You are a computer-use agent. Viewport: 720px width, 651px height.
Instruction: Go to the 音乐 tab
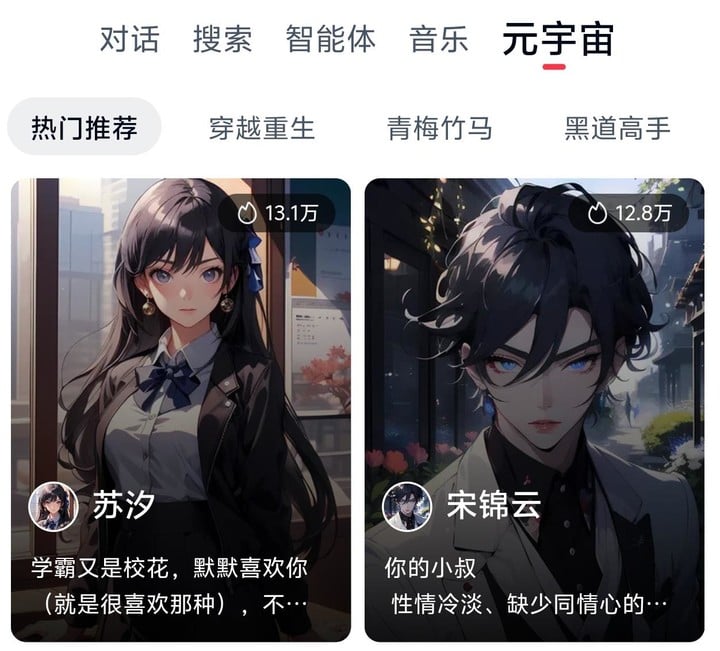click(x=439, y=39)
